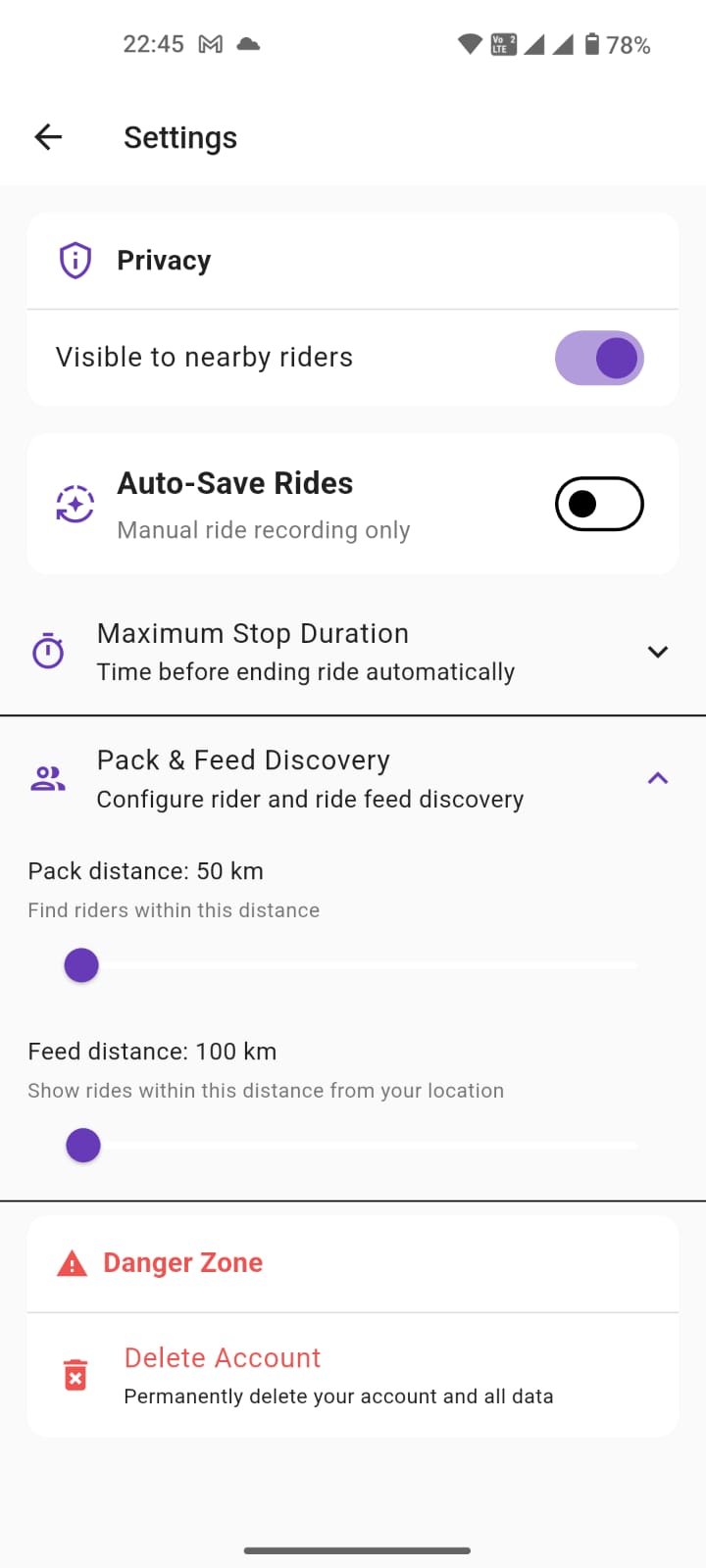Tap the Feed distance slider
The height and width of the screenshot is (1568, 706).
coord(83,1145)
